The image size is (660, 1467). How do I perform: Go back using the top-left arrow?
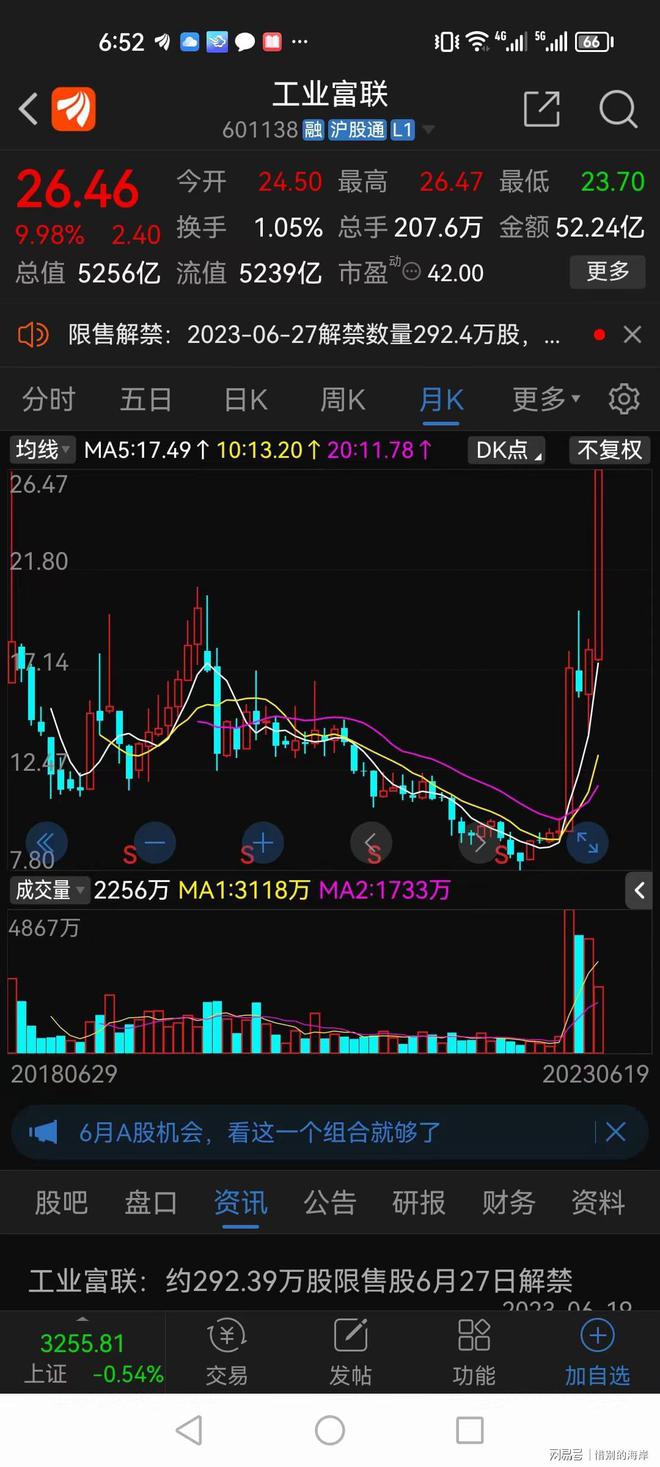(28, 109)
